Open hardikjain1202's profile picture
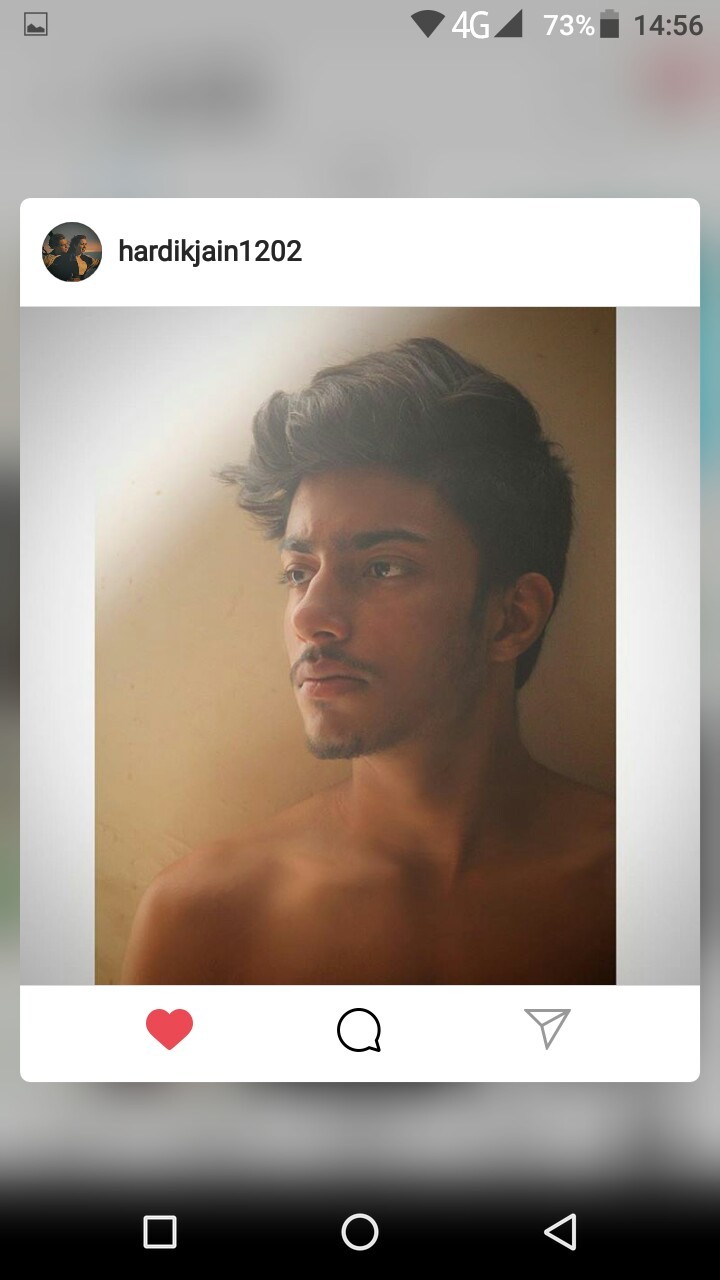Screen dimensions: 720x1280 click(72, 252)
